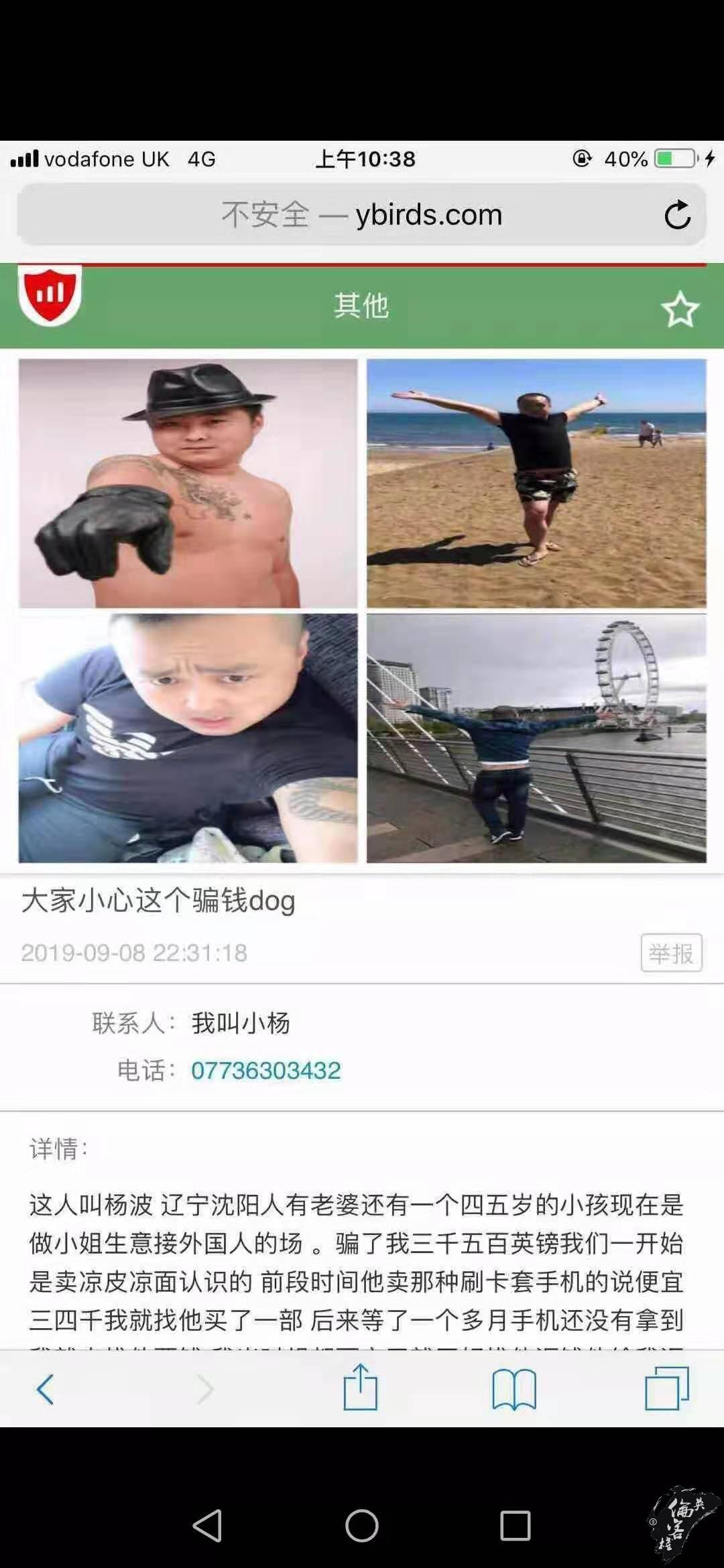
Task: Open the photo of the man in a black hat
Action: point(188,483)
